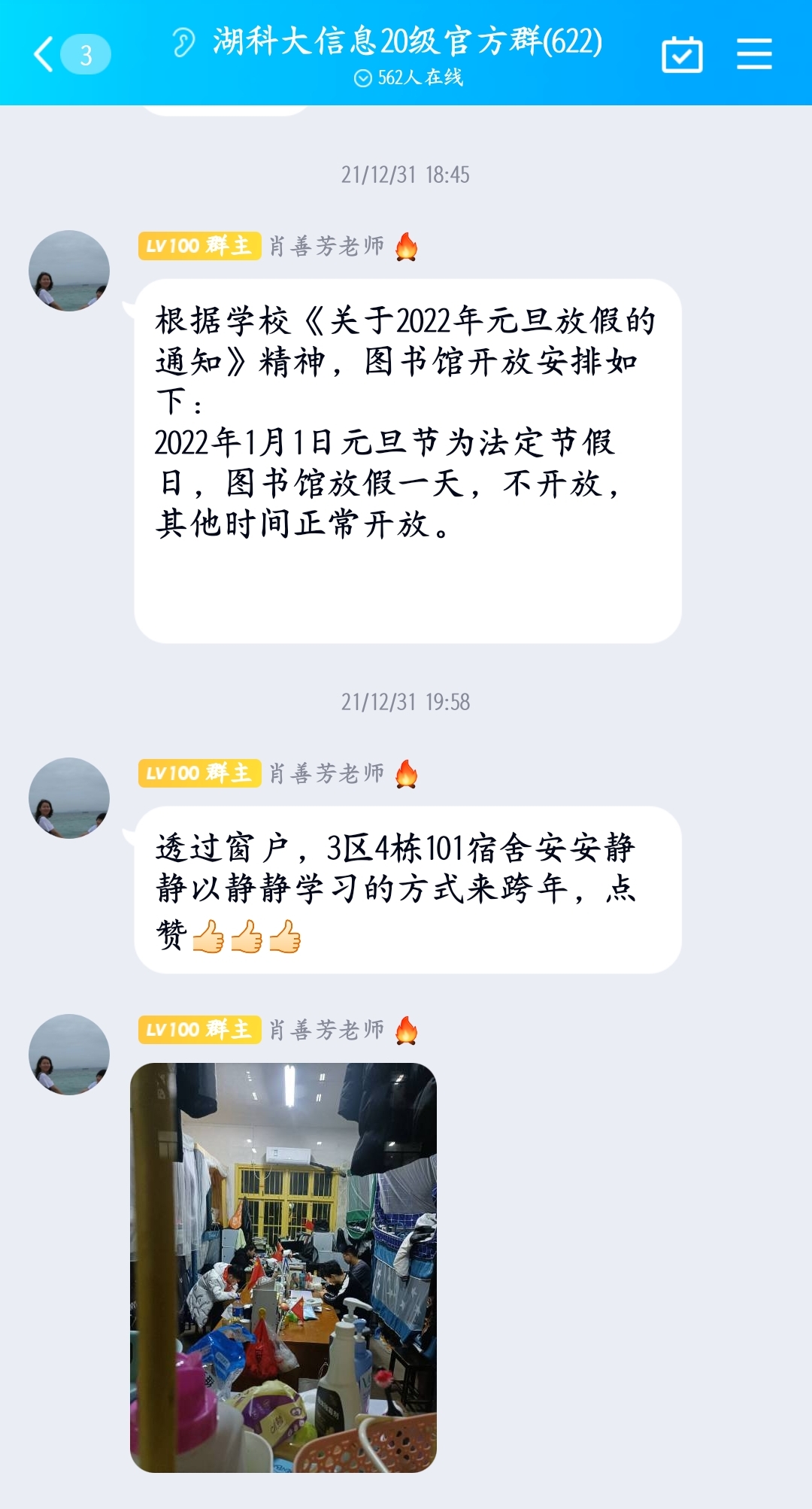Image resolution: width=812 pixels, height=1509 pixels.
Task: Tap the timestamp 21/12/31 18:45
Action: [406, 174]
